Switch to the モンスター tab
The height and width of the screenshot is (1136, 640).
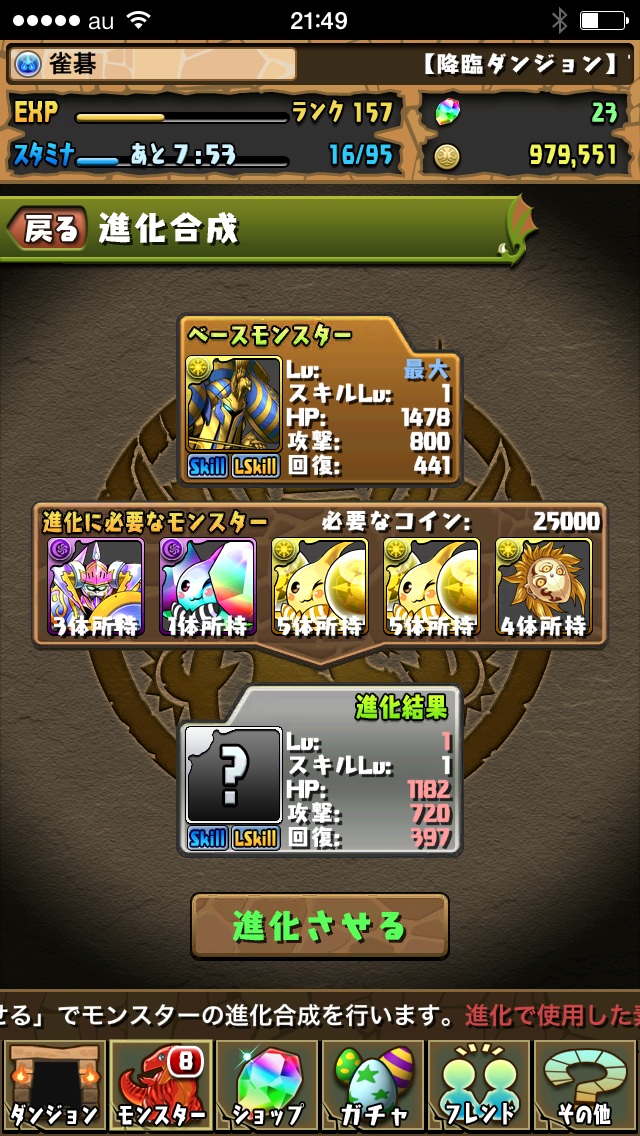(159, 1086)
